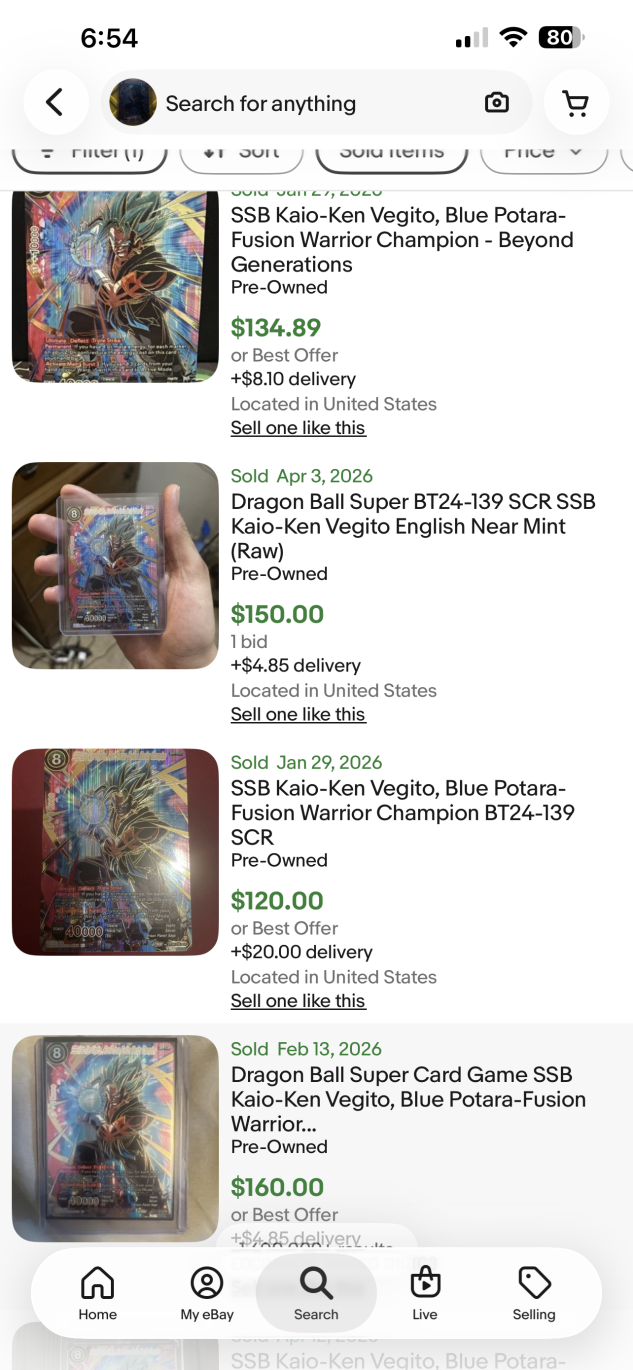Tap Sell one like this under $120.00 listing
This screenshot has height=1370, width=633.
click(298, 1001)
